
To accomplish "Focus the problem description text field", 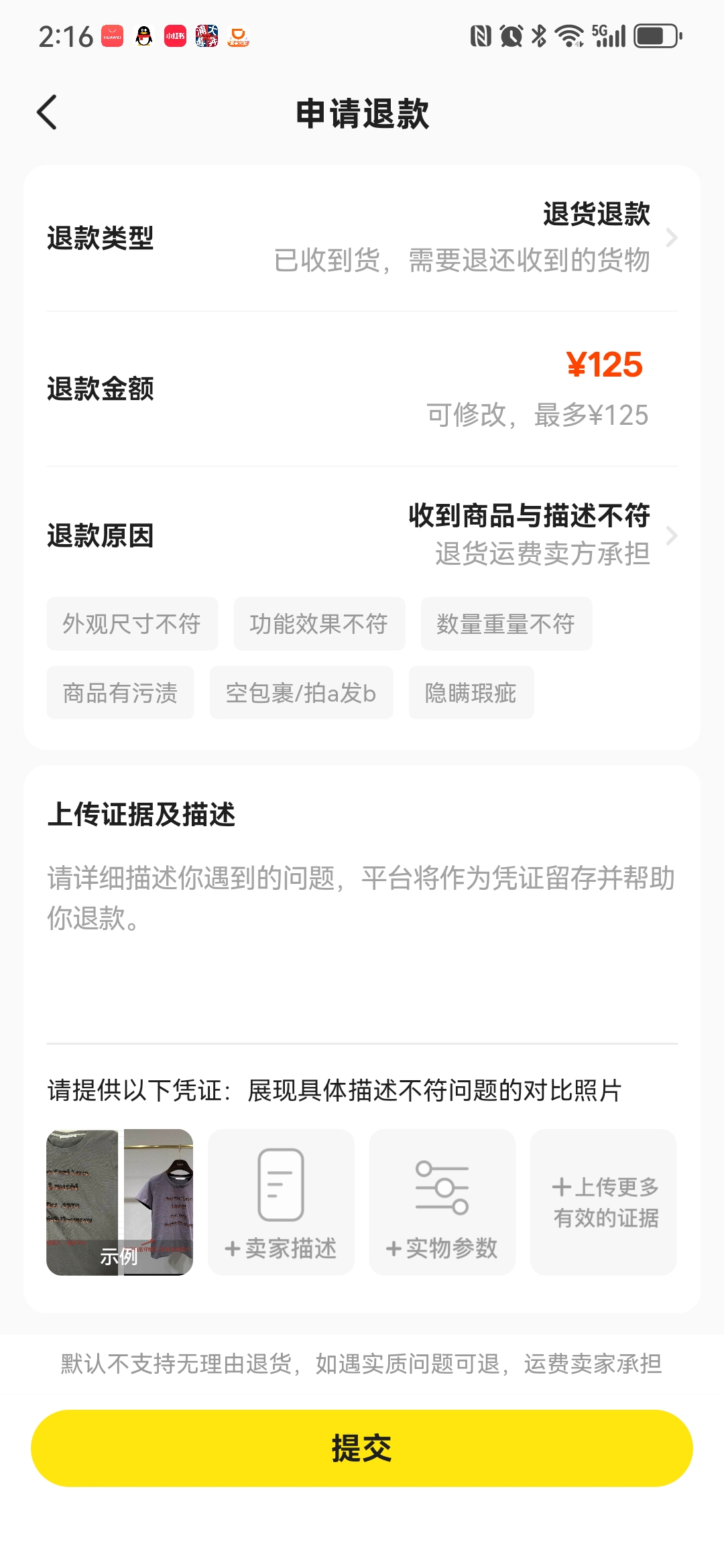I will click(x=362, y=938).
